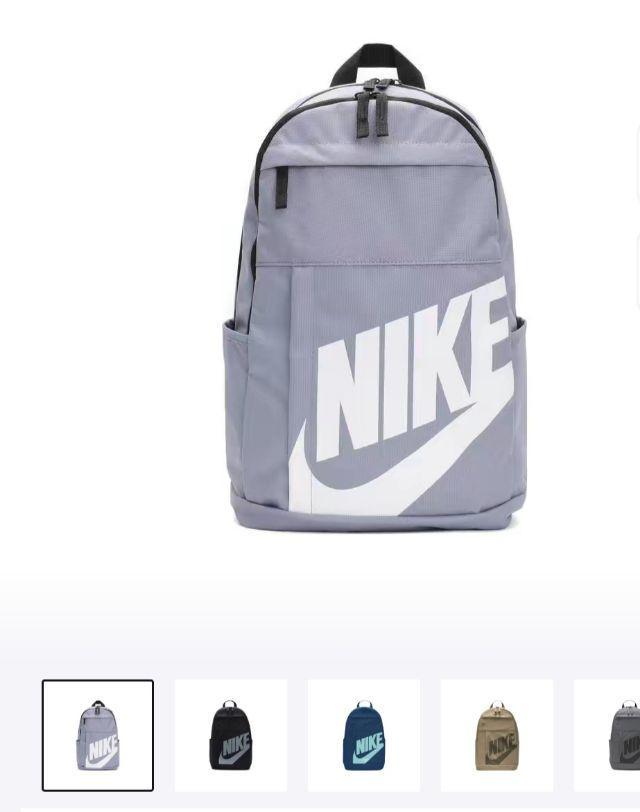The width and height of the screenshot is (640, 812).
Task: Pick the navy blue backpack variant
Action: [364, 735]
